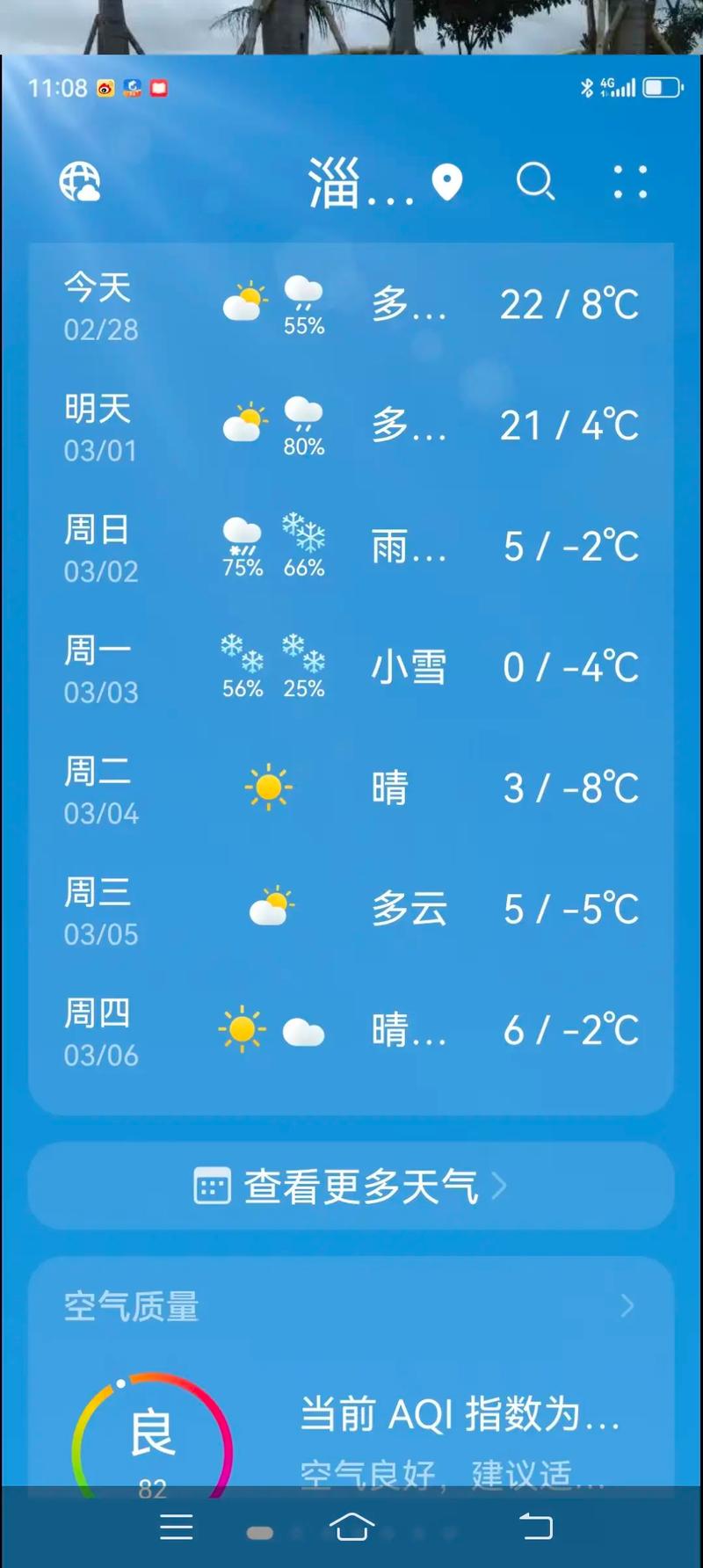The image size is (703, 1568).
Task: Tap the 查看更多天气 button
Action: [x=351, y=1187]
